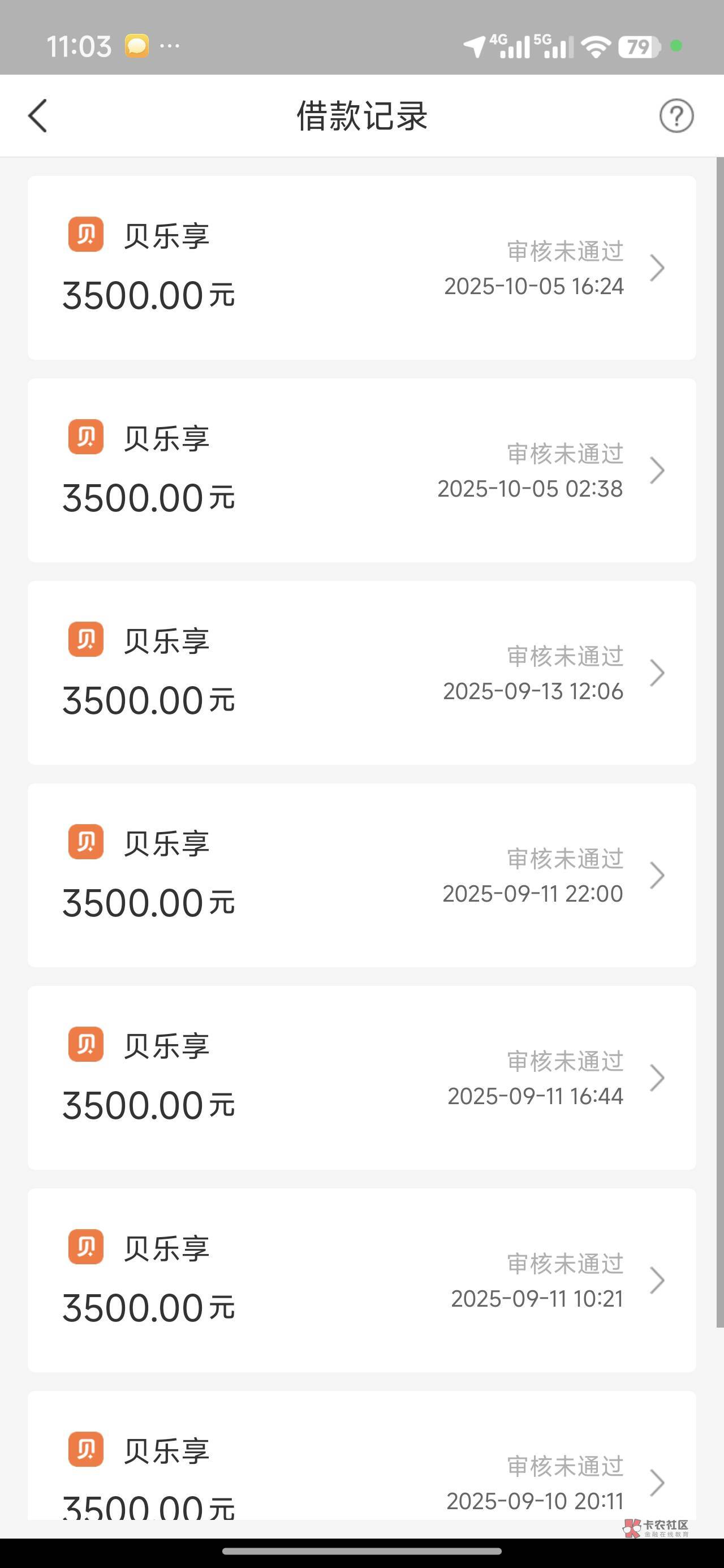Open the loan record from 2025-09-11 10:21
724x1568 pixels.
click(x=361, y=1280)
